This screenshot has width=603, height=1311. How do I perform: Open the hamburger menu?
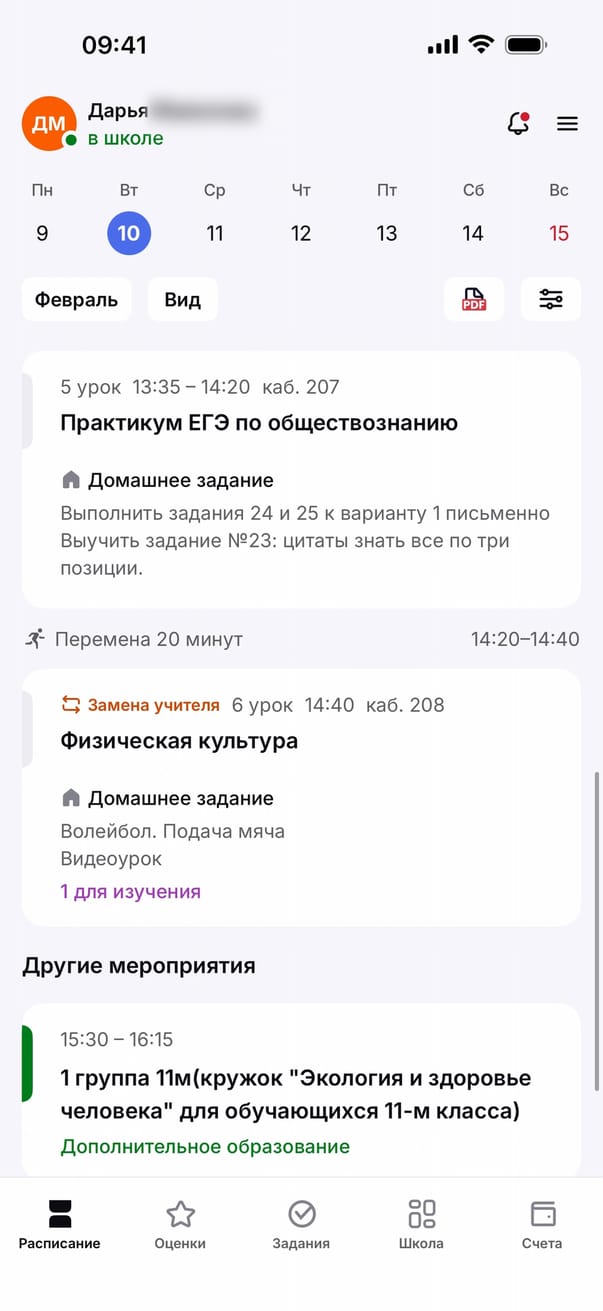(567, 124)
